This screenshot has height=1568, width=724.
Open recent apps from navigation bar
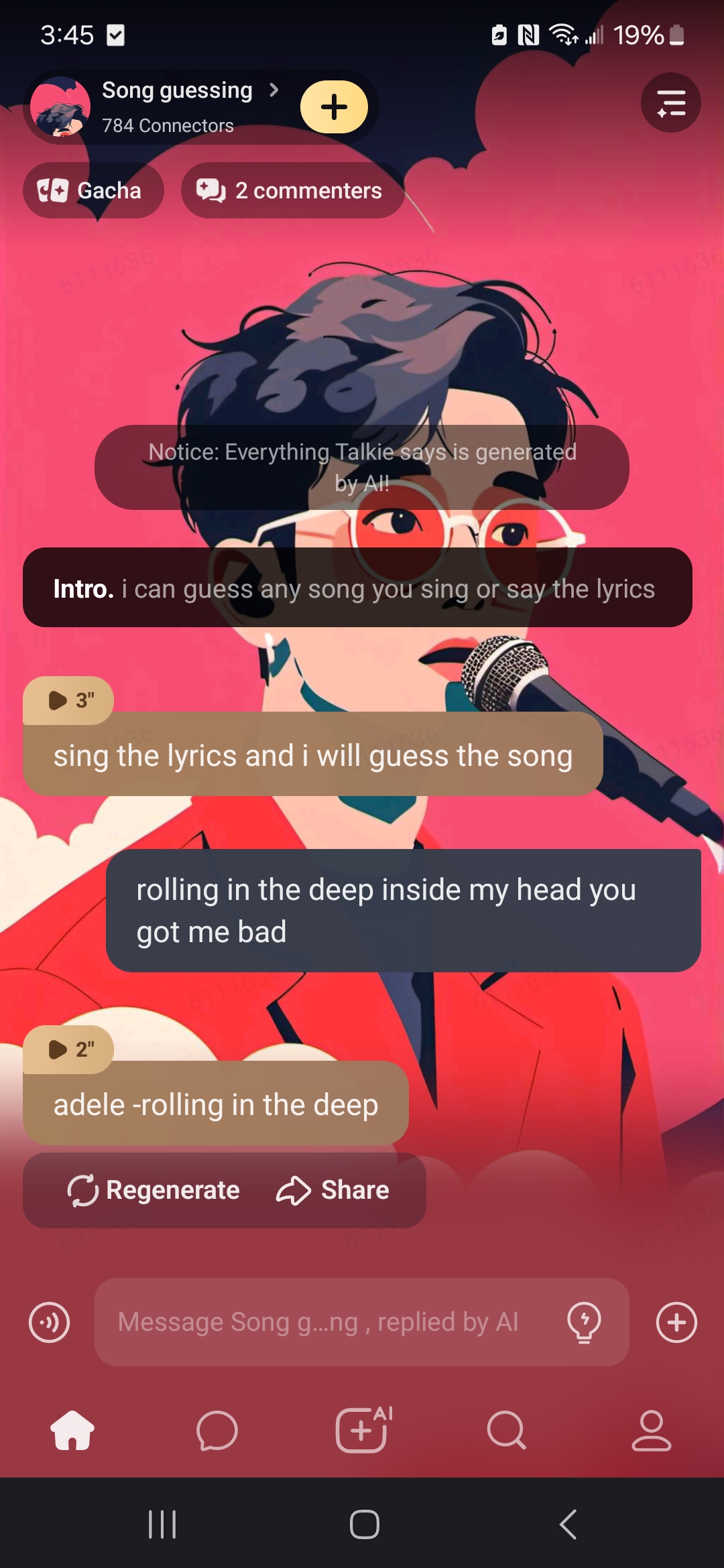click(x=162, y=1524)
